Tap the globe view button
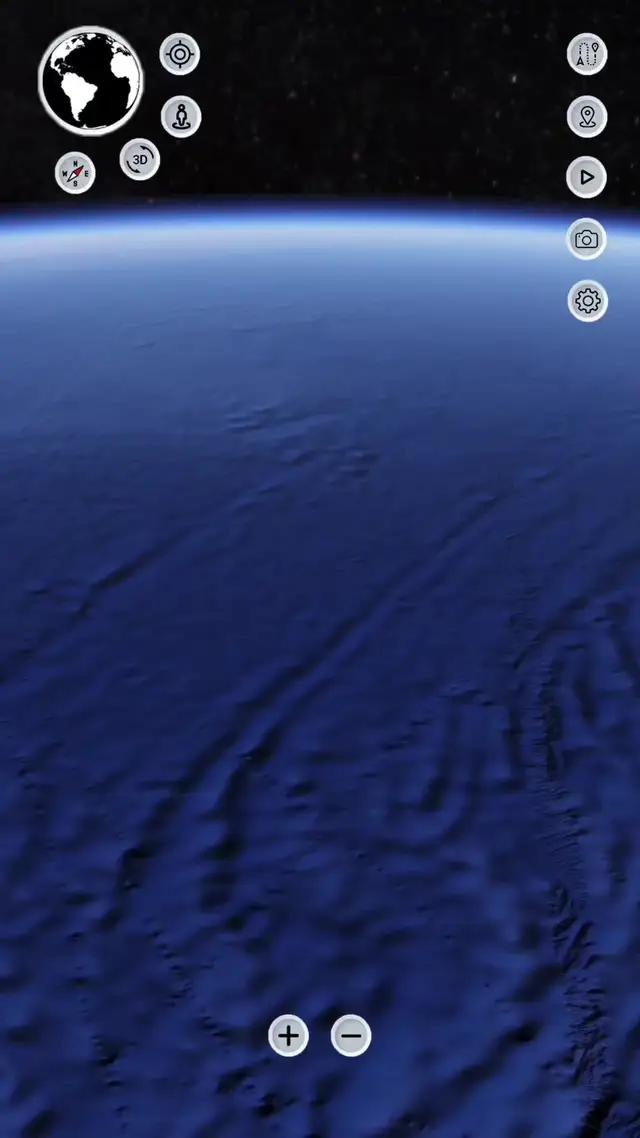Image resolution: width=640 pixels, height=1138 pixels. click(90, 79)
